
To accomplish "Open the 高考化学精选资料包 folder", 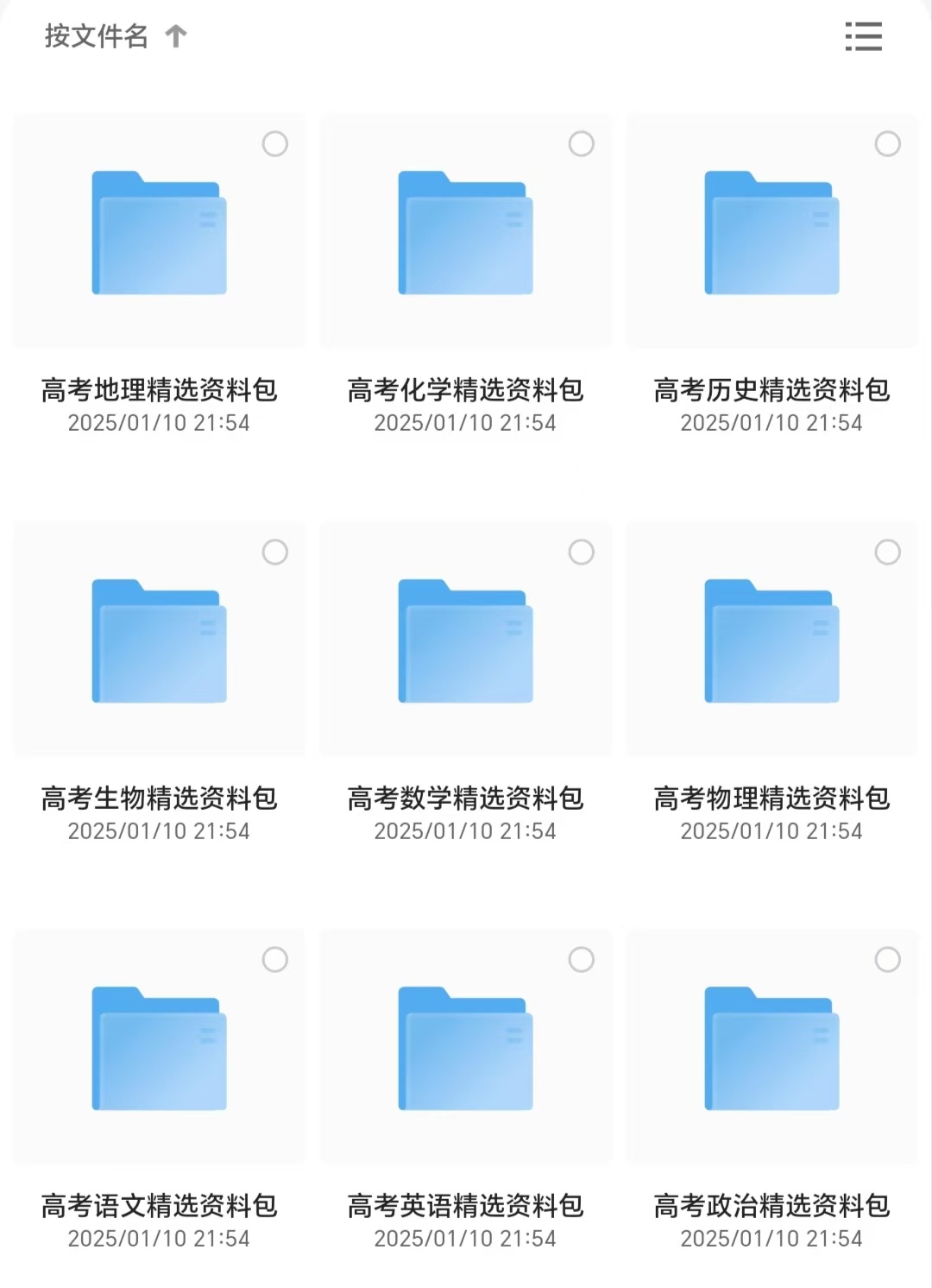I will tap(465, 233).
